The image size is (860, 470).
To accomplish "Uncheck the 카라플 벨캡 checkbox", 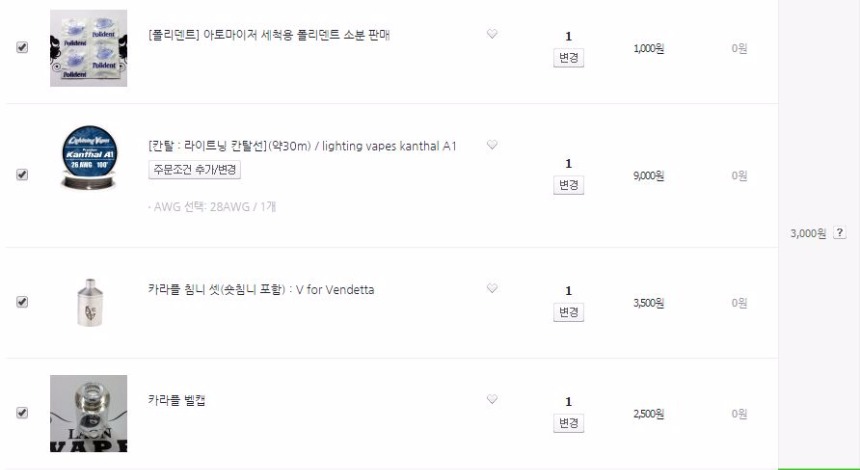I will click(x=22, y=412).
